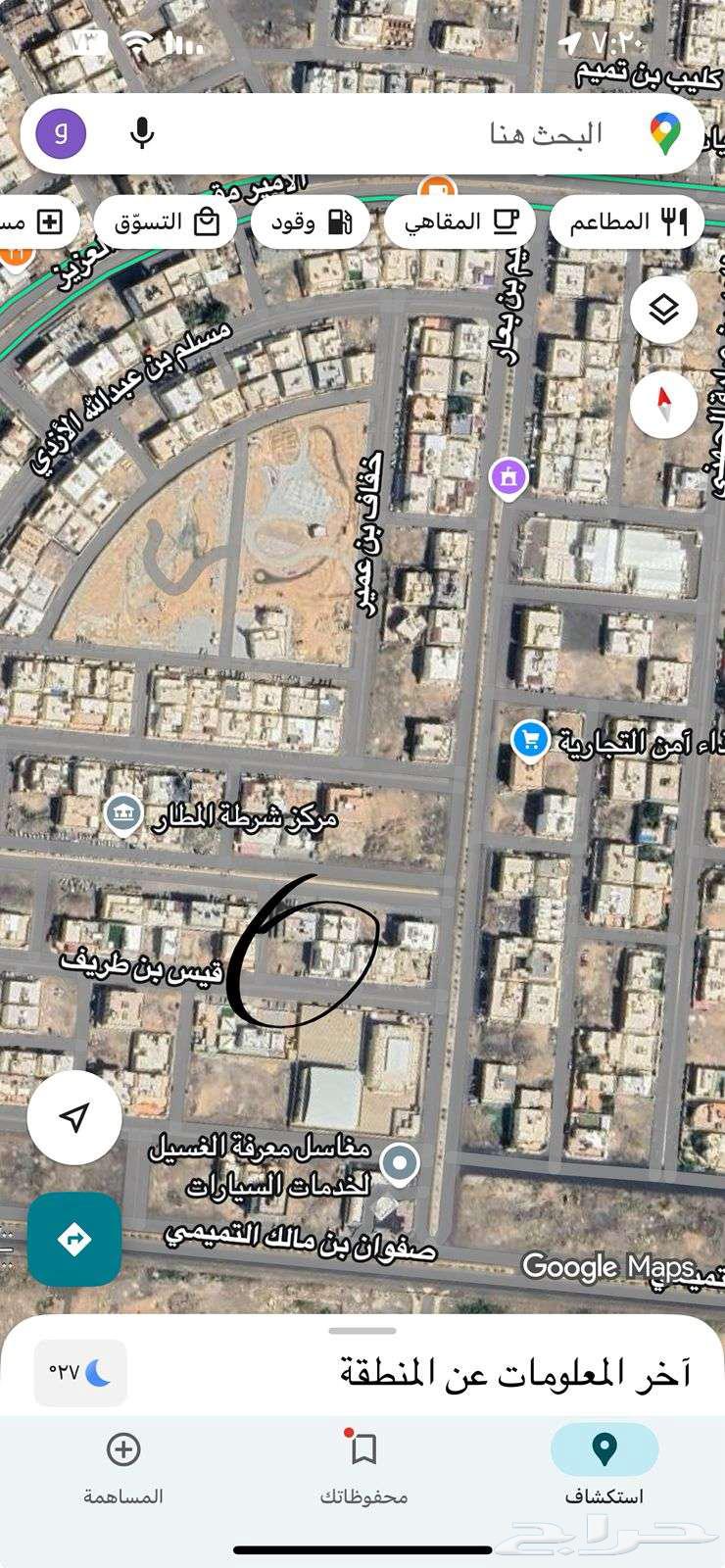Screen dimensions: 725x1568
Task: Toggle the المقاهي (cafes) category filter
Action: (459, 221)
